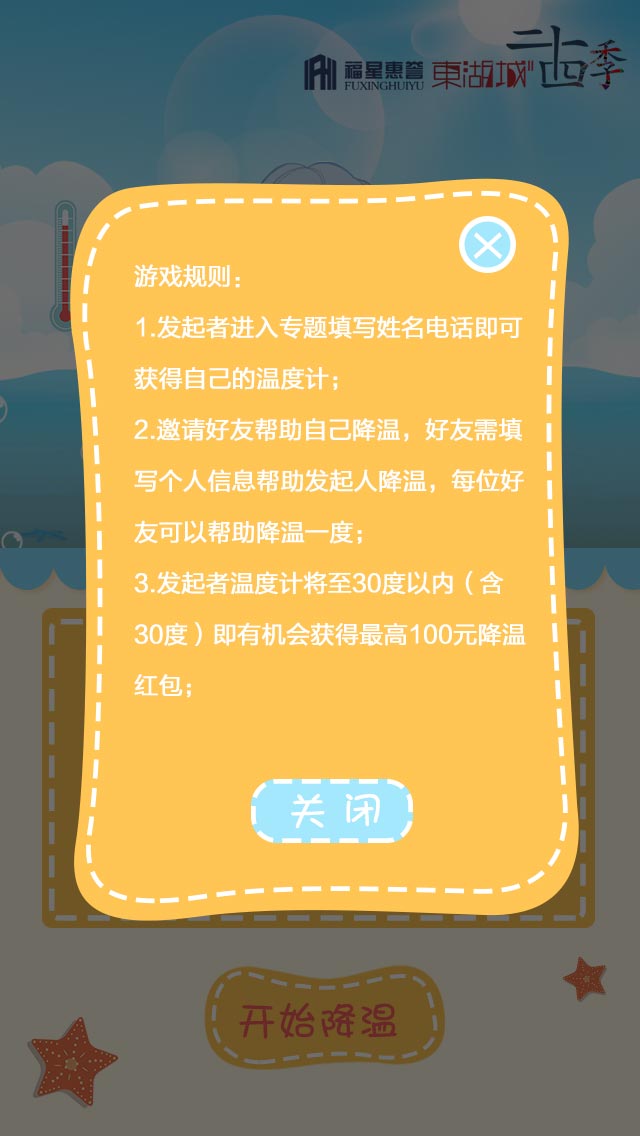Viewport: 640px width, 1136px height.
Task: Tap the 关闭 button
Action: coord(331,810)
